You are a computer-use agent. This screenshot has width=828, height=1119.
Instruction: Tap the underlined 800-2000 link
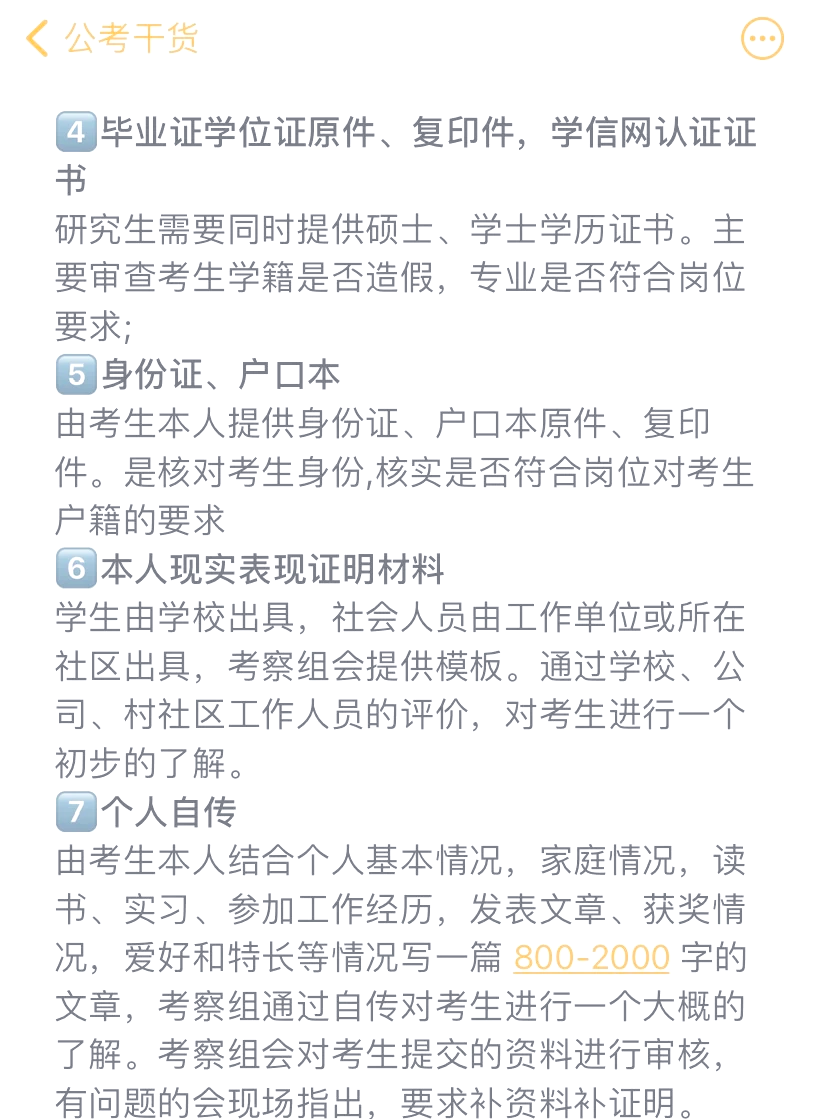[591, 958]
